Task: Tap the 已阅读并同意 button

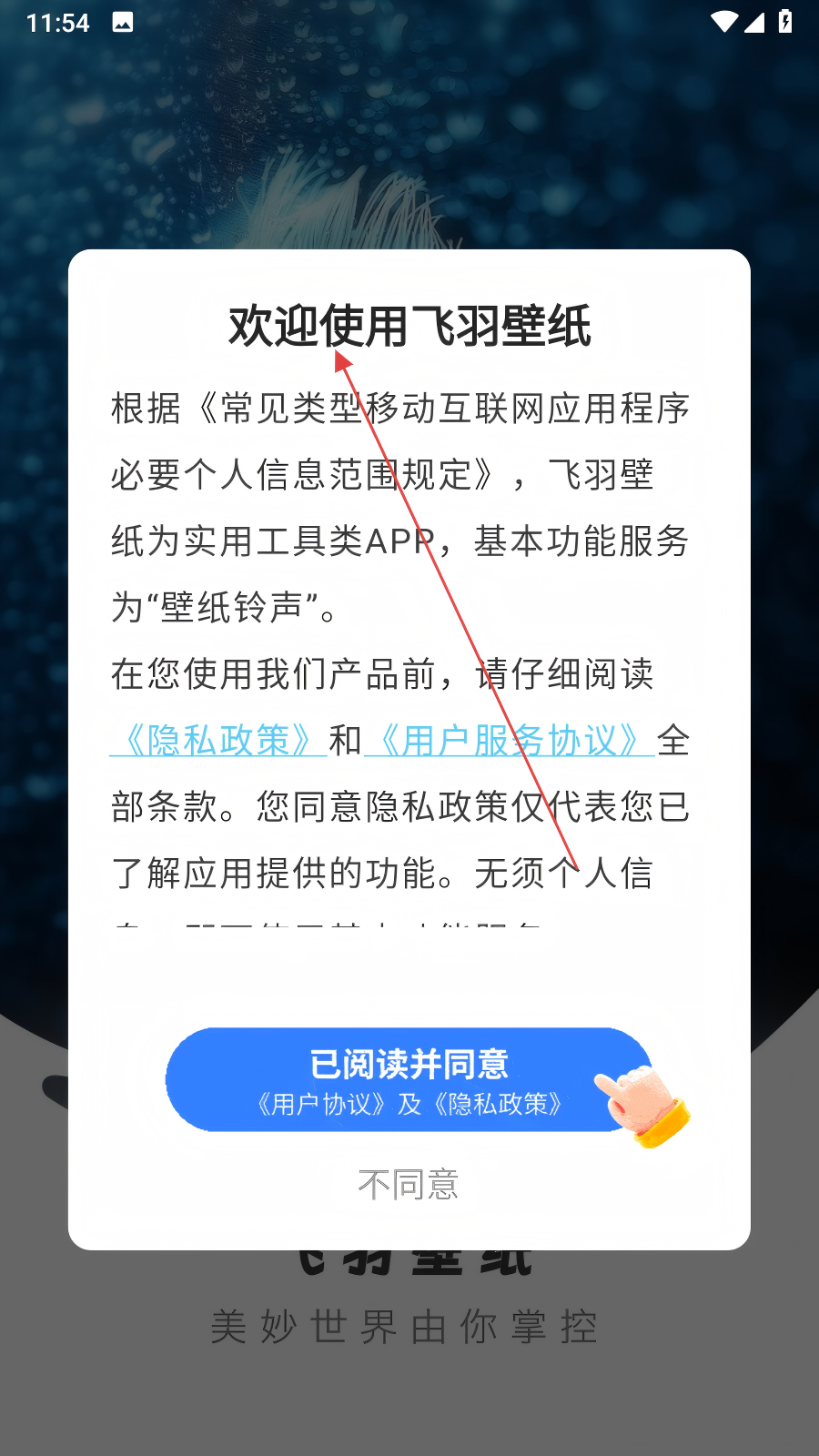Action: click(409, 1080)
